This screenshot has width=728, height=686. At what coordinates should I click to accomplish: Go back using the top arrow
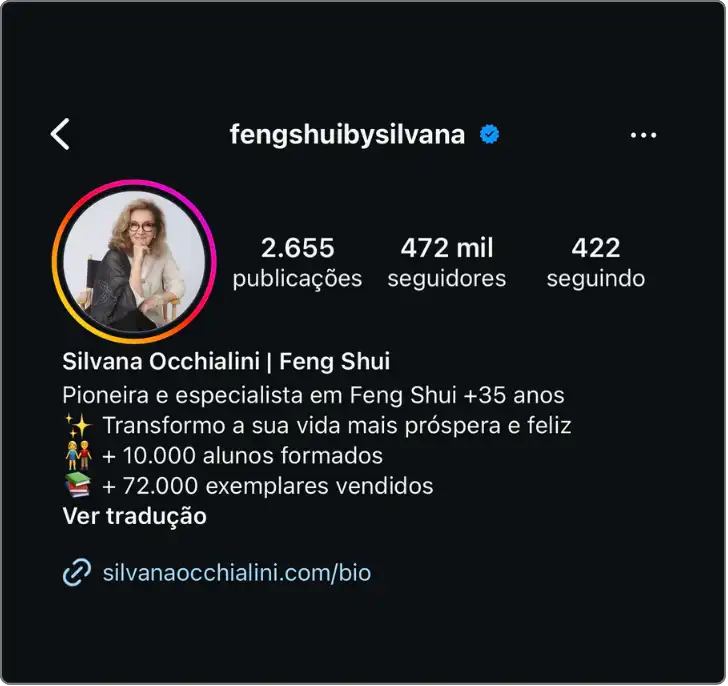coord(61,134)
